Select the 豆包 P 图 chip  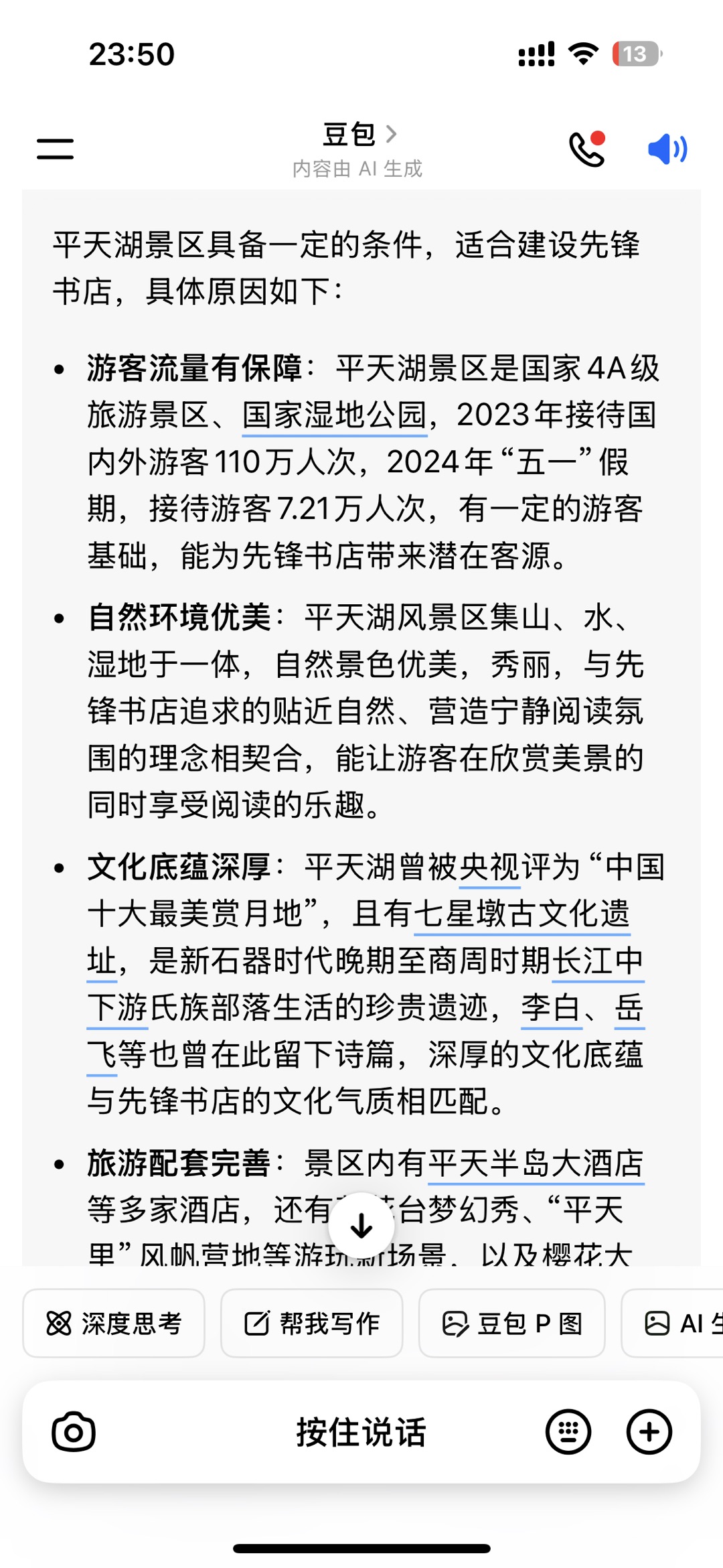point(512,1324)
